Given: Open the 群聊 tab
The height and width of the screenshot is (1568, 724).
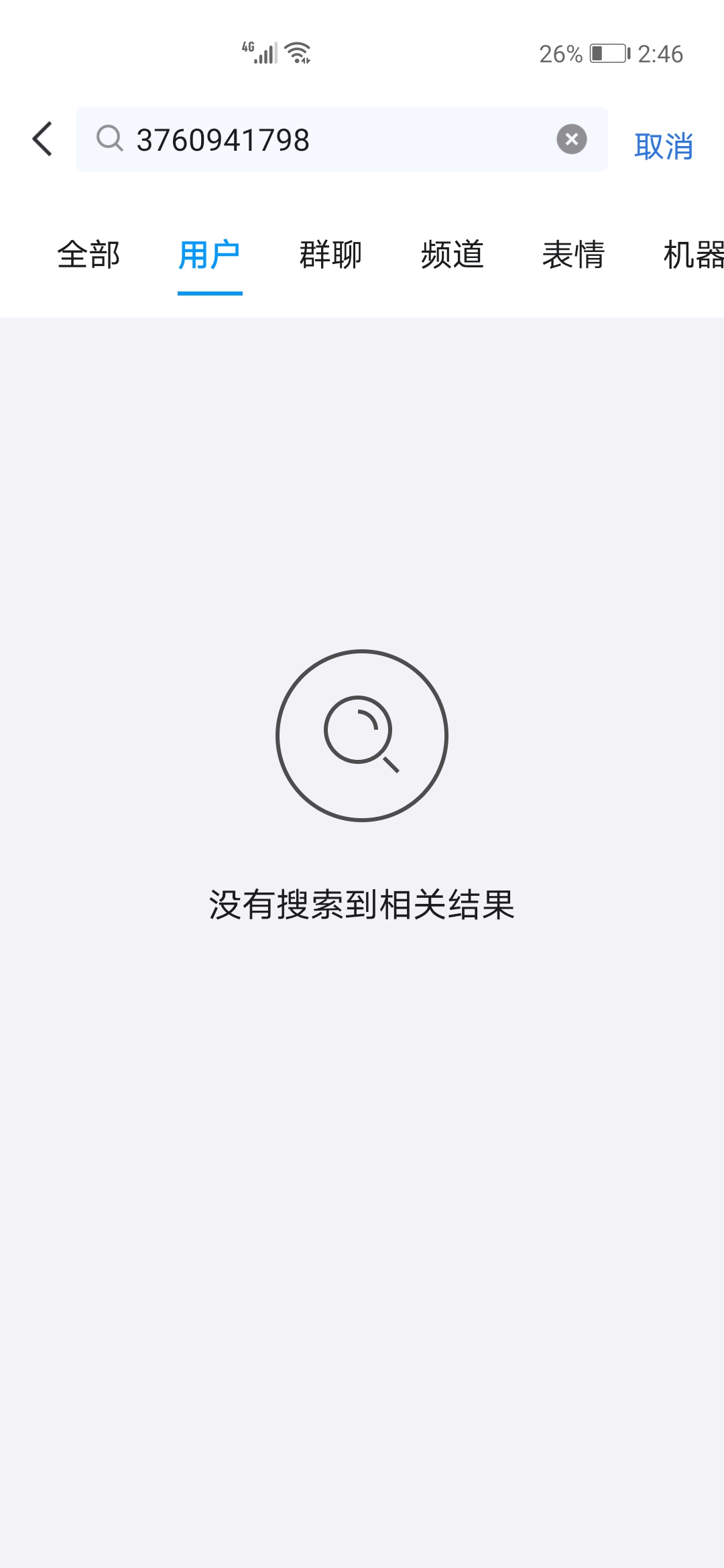Looking at the screenshot, I should [x=330, y=255].
